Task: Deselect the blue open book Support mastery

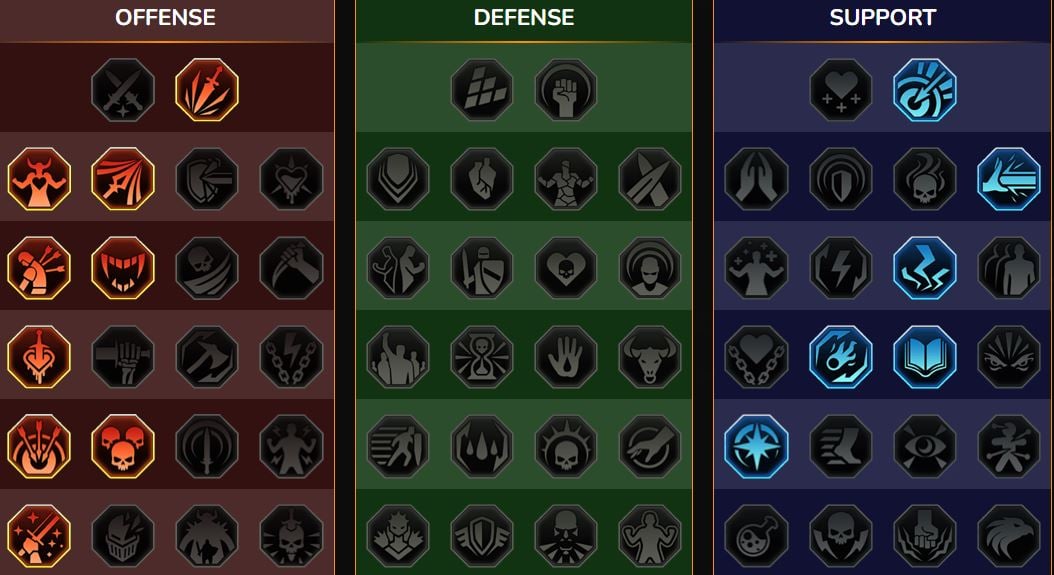Action: (925, 357)
